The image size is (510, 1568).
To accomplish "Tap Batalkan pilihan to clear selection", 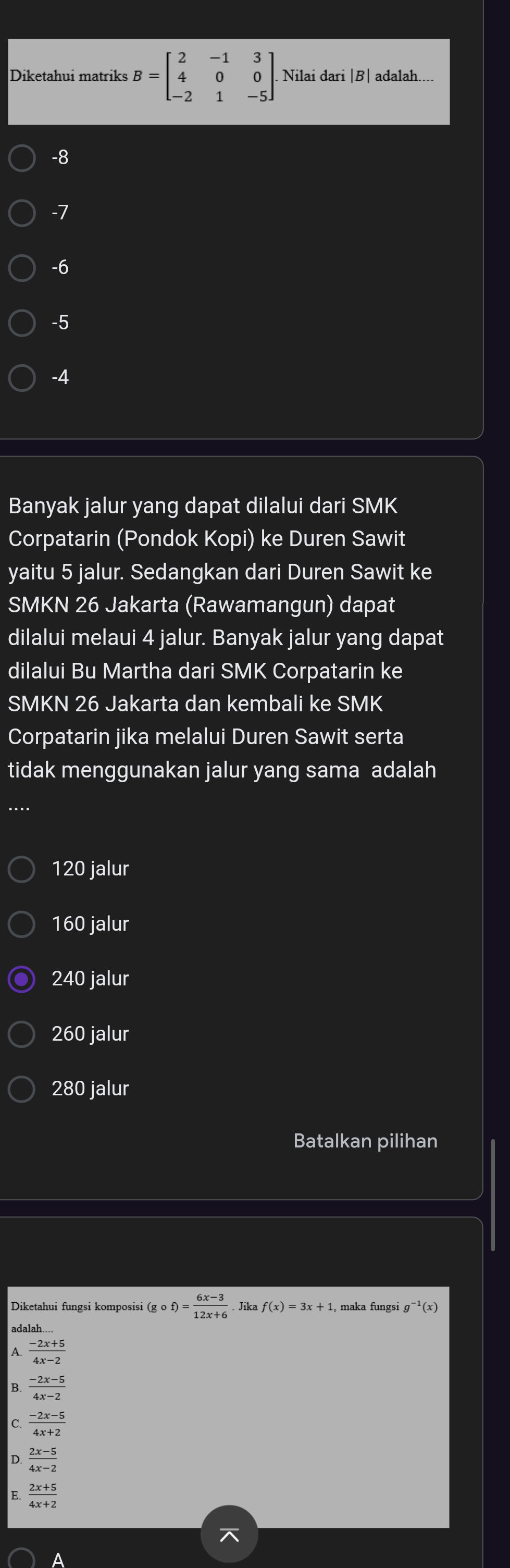I will tap(365, 1141).
